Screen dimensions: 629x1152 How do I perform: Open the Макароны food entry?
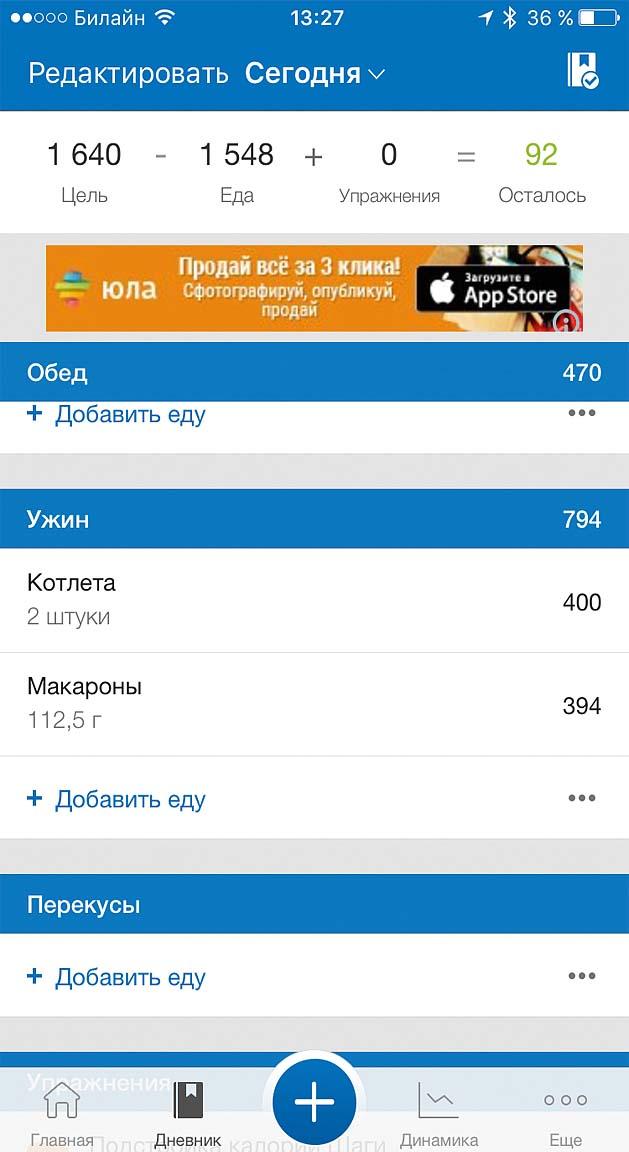[x=314, y=704]
